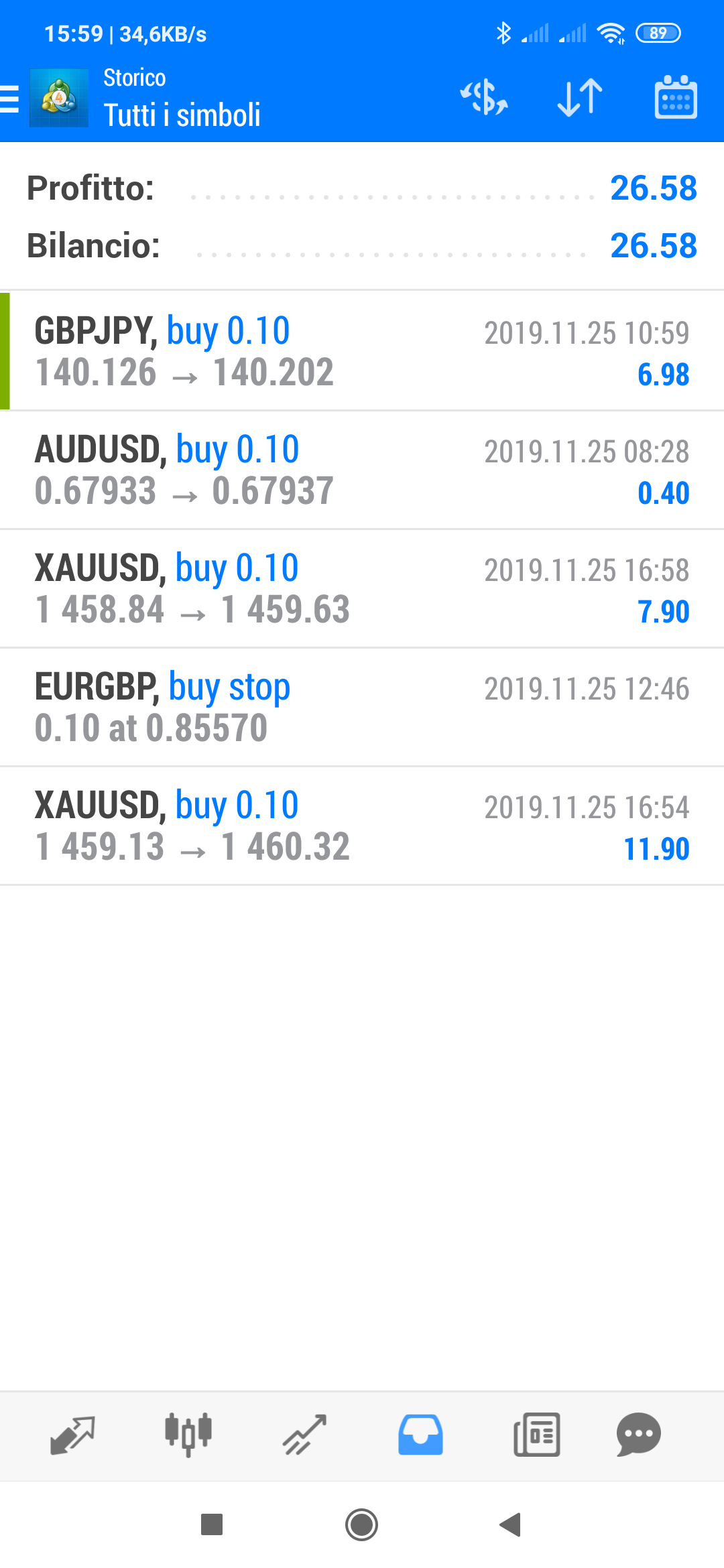Switch to the candlestick Chart tab
This screenshot has width=724, height=1568.
(x=188, y=1435)
